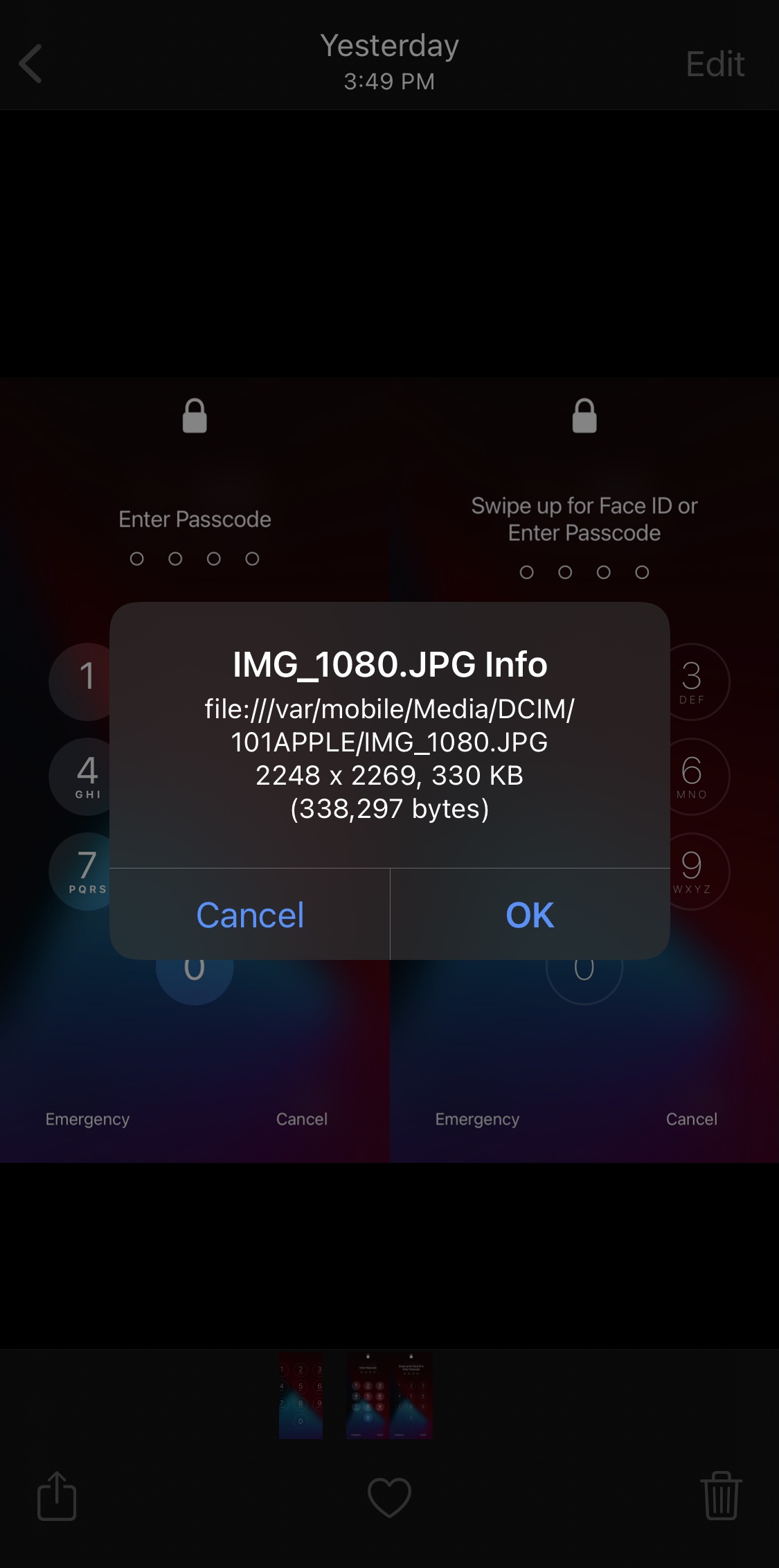Select the single-keypad thumbnail in the strip

click(x=301, y=1396)
